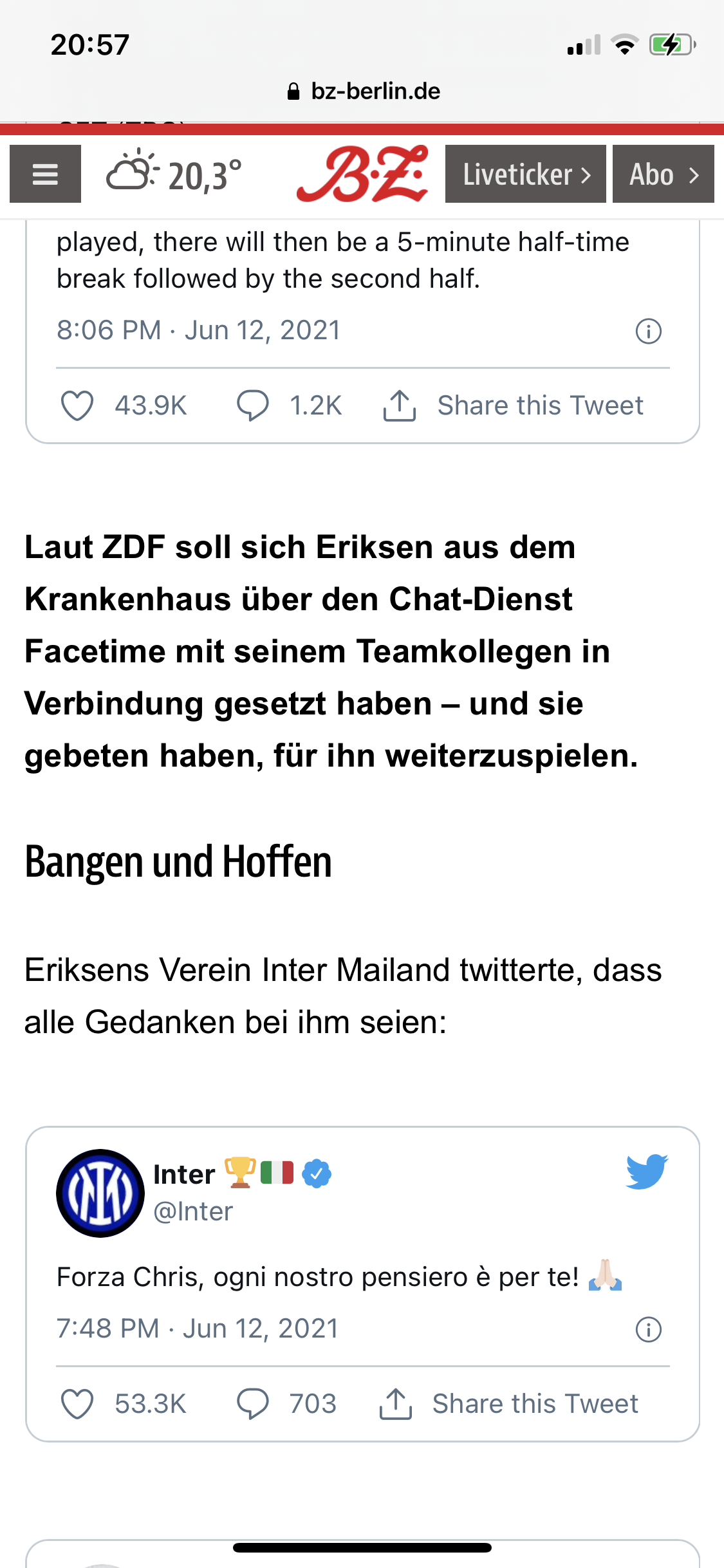Screen dimensions: 724x1568
Task: Open the Abo subscription page
Action: pyautogui.click(x=664, y=174)
